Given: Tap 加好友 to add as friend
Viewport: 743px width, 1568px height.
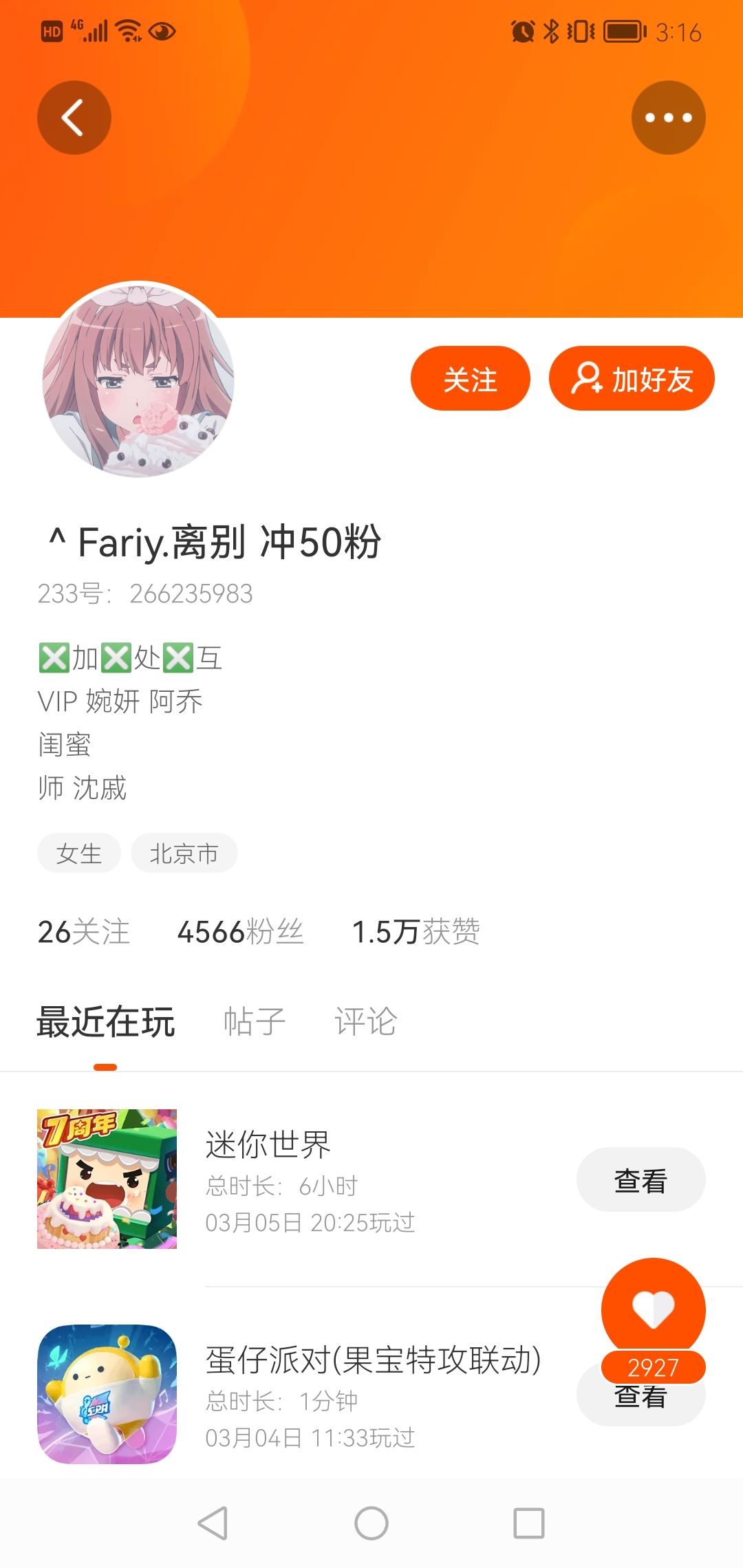Looking at the screenshot, I should point(632,378).
